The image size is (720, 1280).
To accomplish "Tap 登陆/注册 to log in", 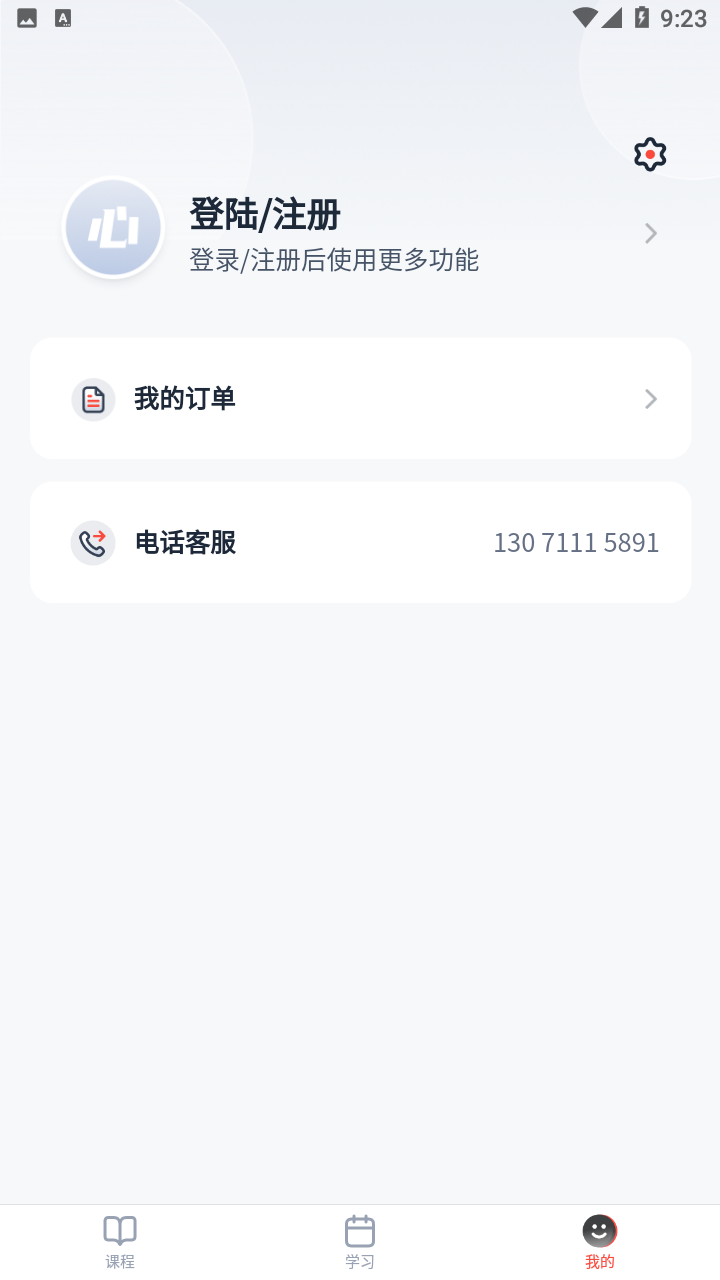I will pos(265,215).
